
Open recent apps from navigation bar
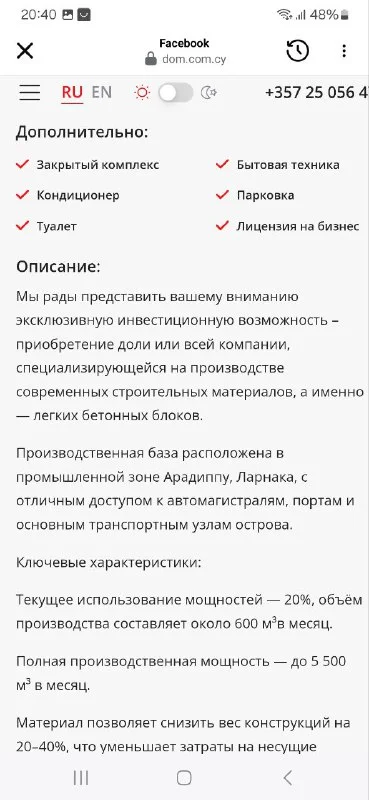[x=81, y=778]
